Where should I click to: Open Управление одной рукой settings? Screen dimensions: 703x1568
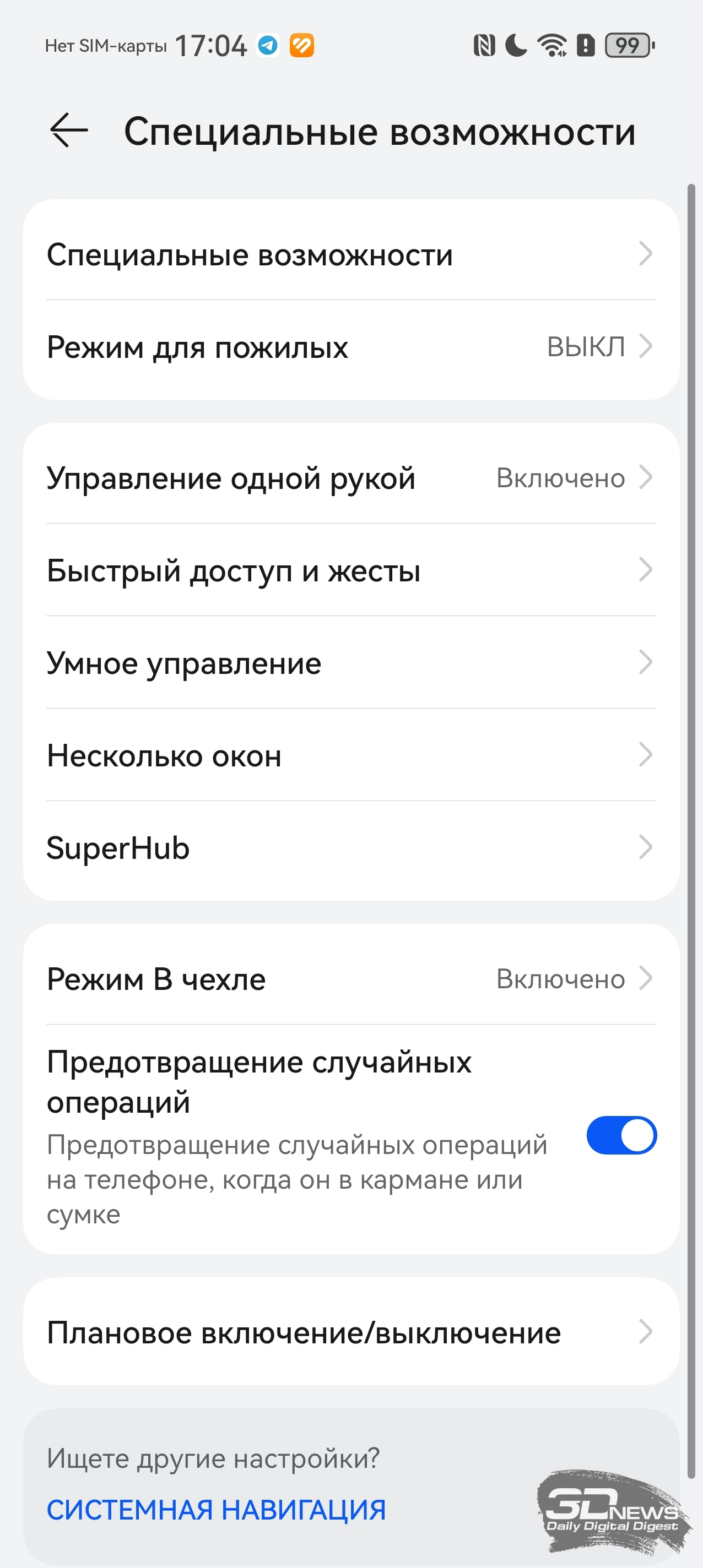[351, 477]
